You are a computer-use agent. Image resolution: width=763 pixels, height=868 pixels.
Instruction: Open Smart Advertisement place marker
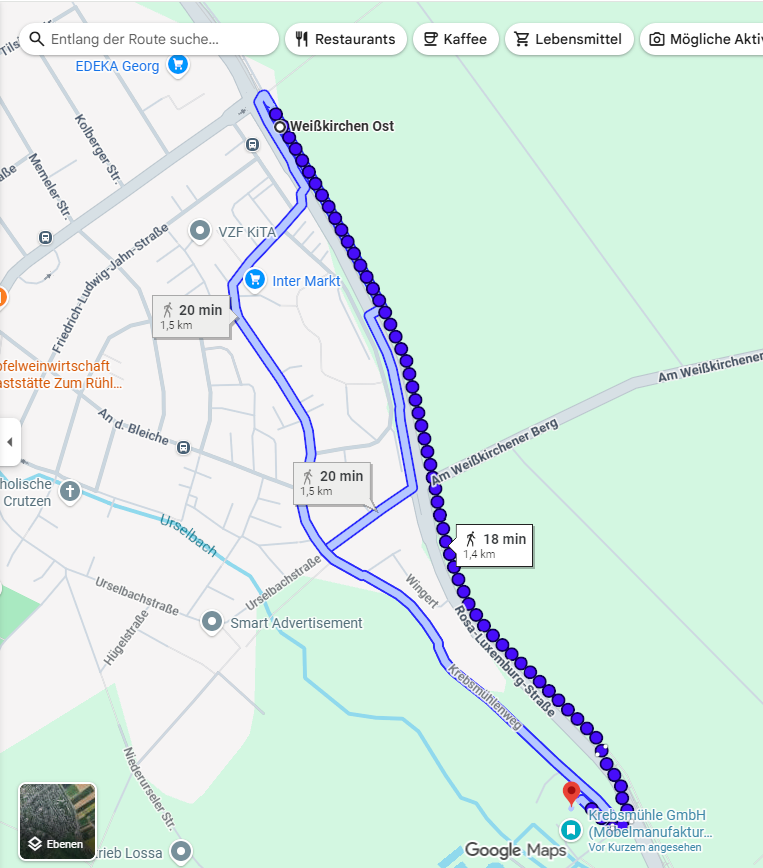click(211, 623)
